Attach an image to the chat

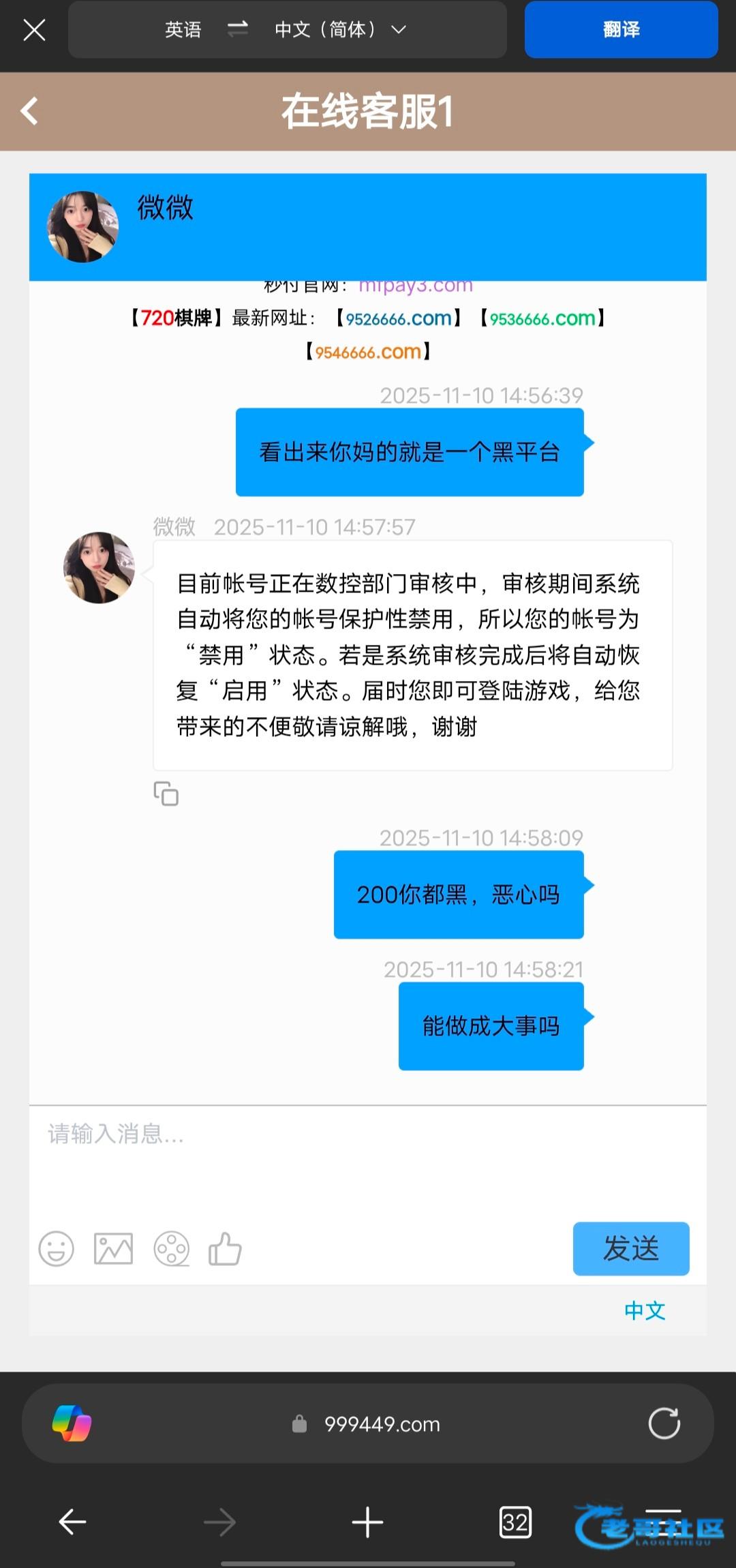(x=113, y=1249)
